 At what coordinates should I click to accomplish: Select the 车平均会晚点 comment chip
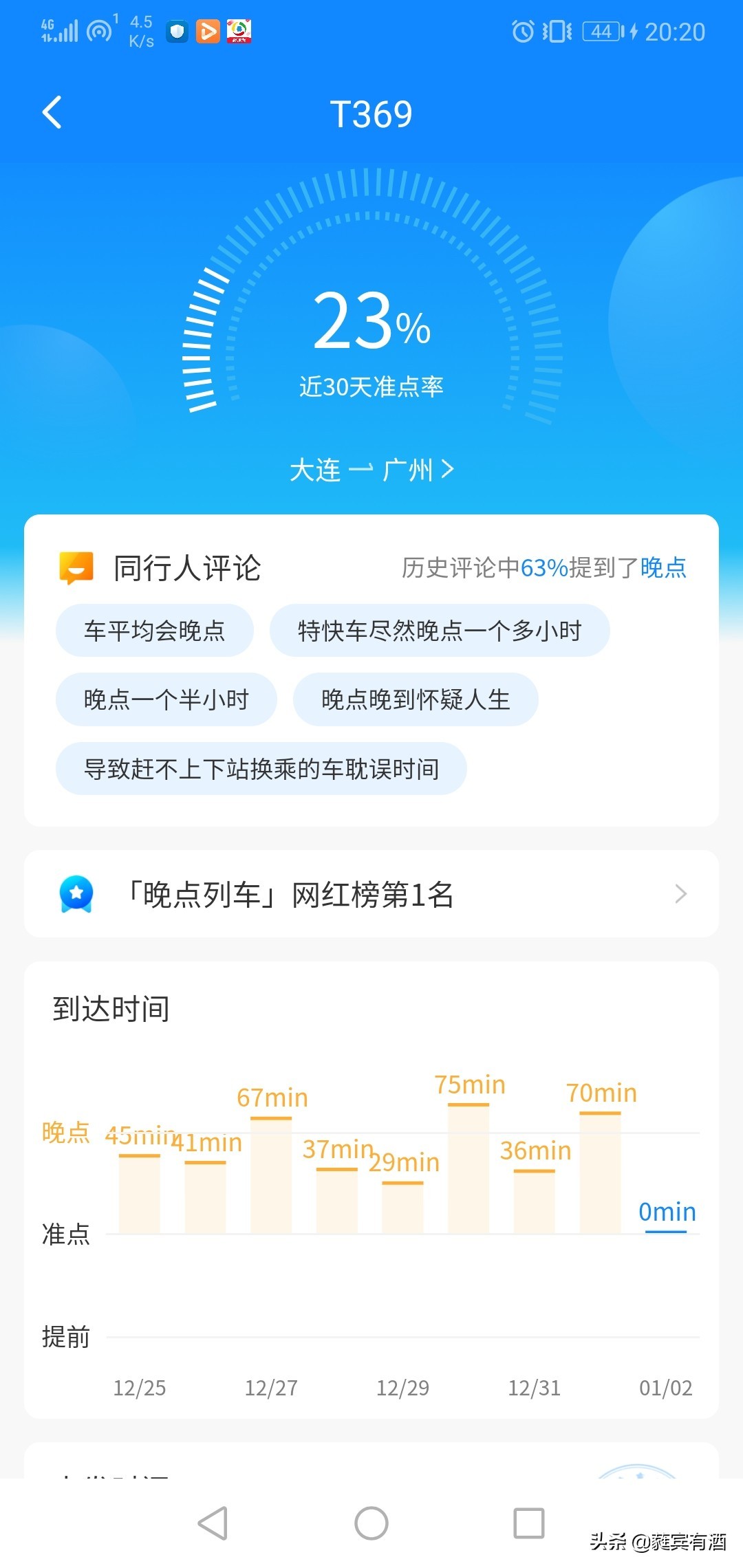pyautogui.click(x=155, y=631)
